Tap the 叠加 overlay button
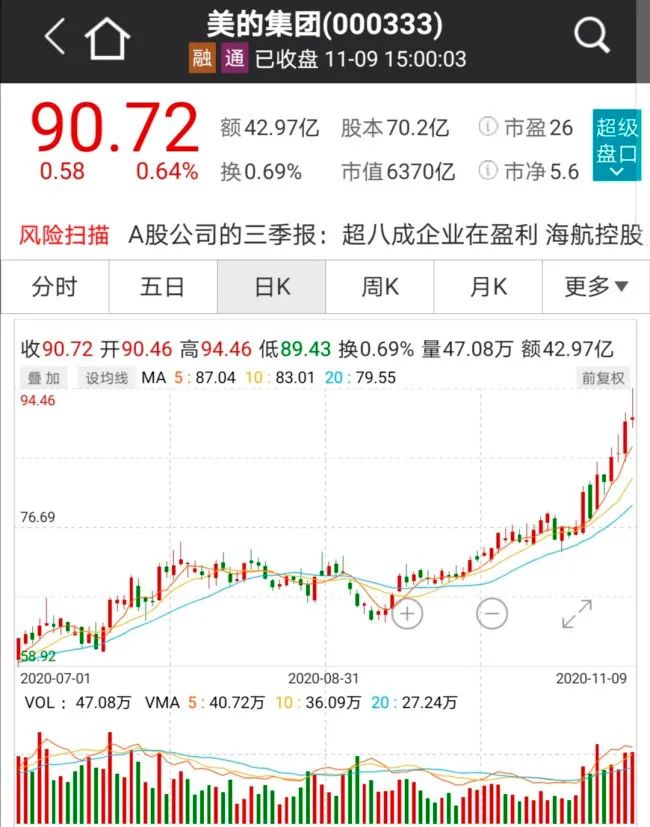Screen dimensions: 650x827 [44, 378]
